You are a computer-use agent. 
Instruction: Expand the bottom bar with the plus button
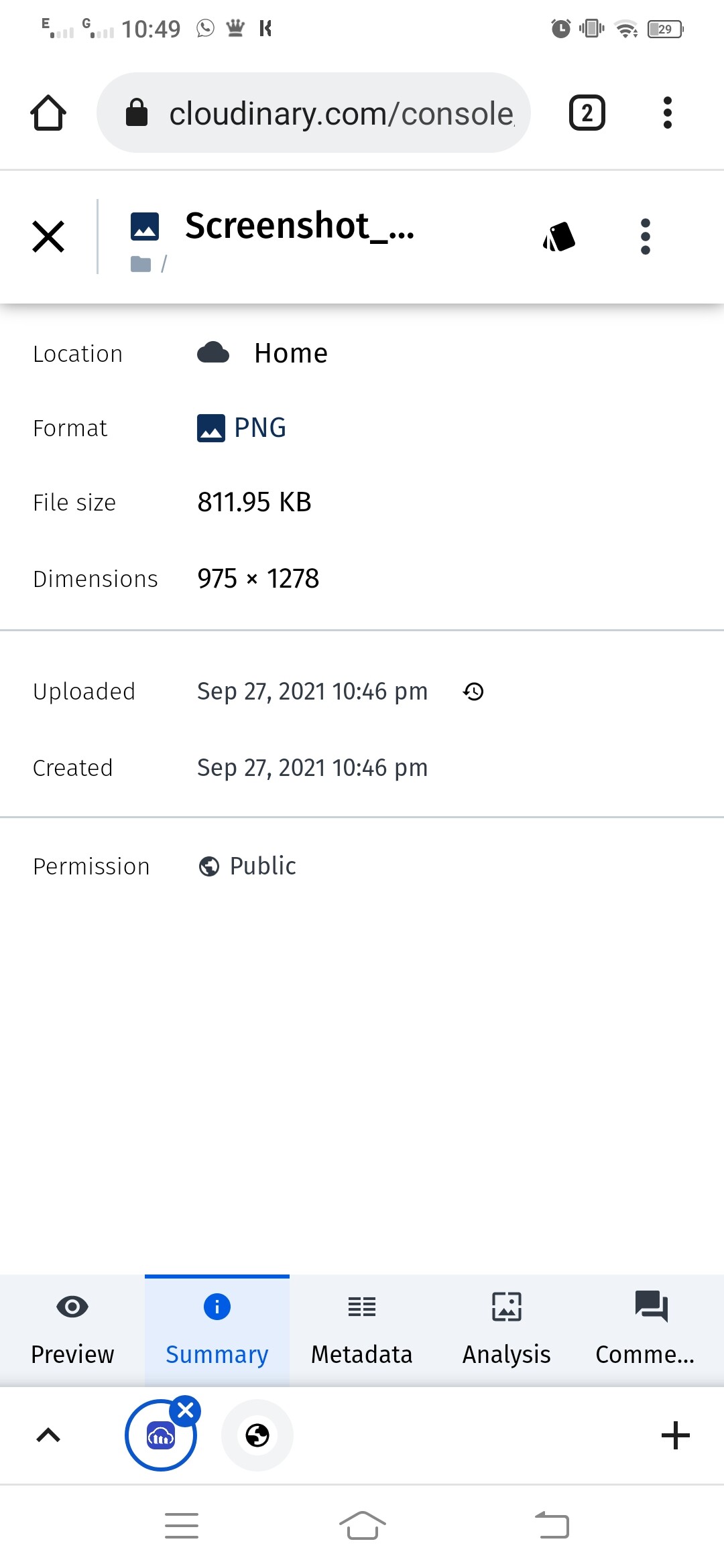tap(676, 1436)
